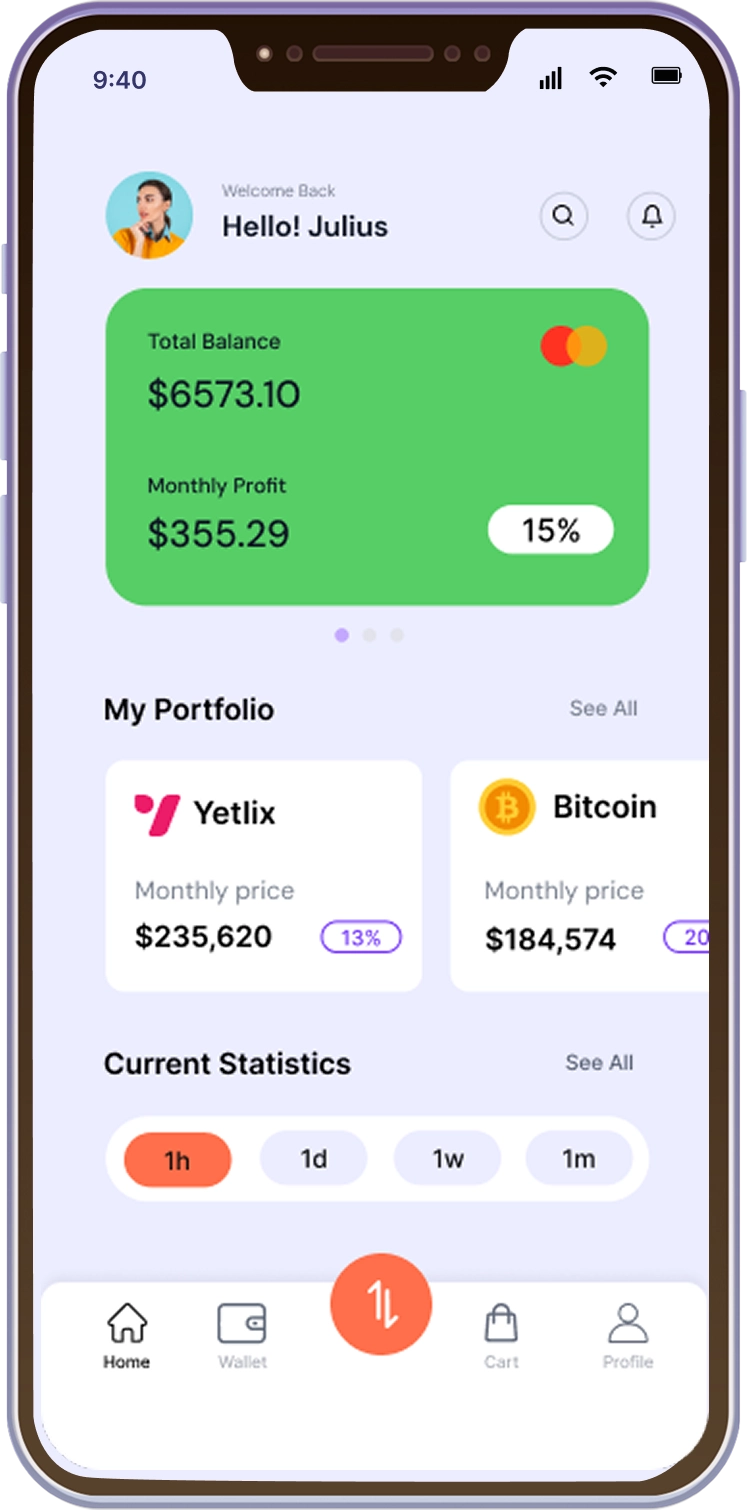The image size is (747, 1510).
Task: Switch statistics to 1d
Action: [313, 1158]
